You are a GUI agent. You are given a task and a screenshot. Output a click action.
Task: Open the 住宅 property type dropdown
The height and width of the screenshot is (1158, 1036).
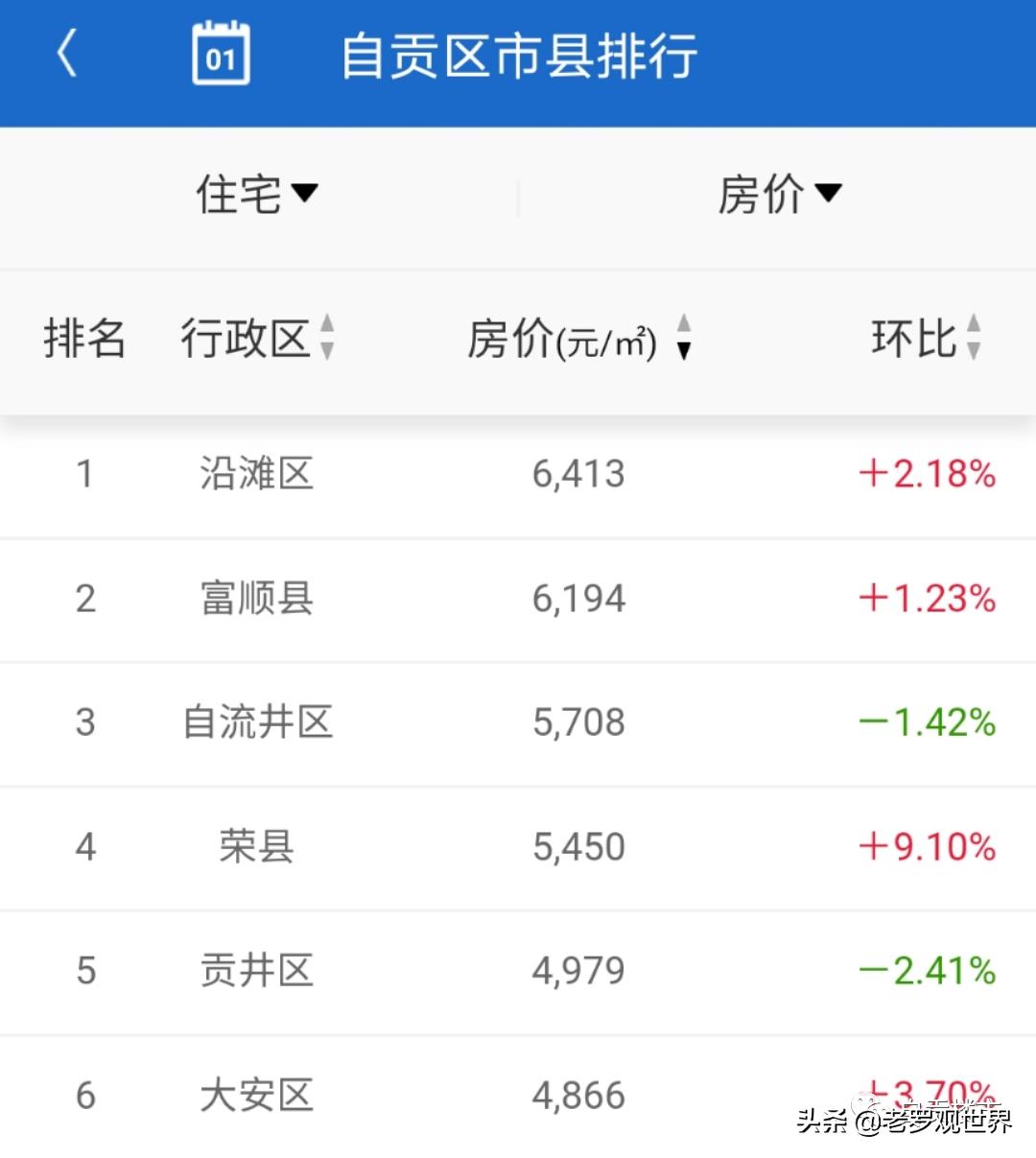click(257, 195)
